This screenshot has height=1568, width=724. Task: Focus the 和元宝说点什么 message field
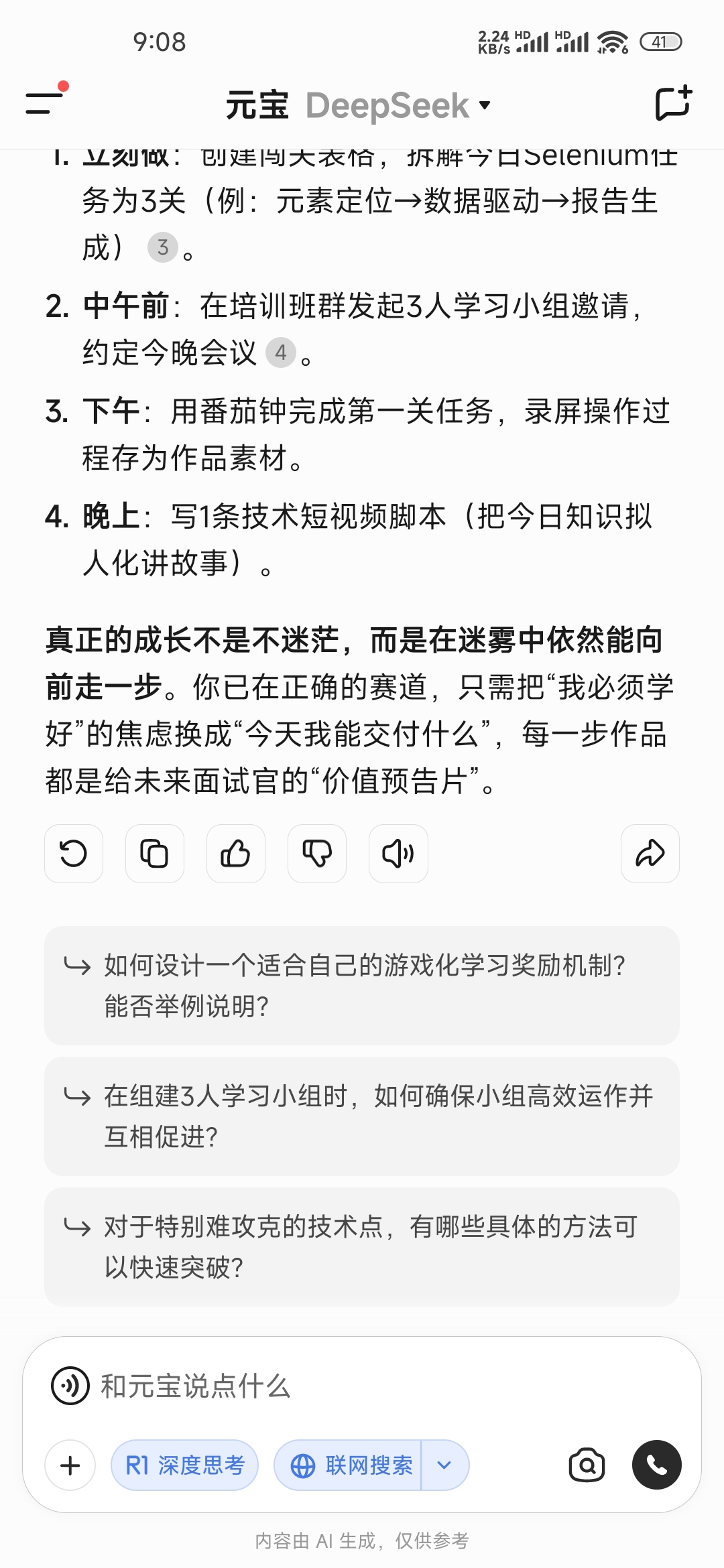375,1386
